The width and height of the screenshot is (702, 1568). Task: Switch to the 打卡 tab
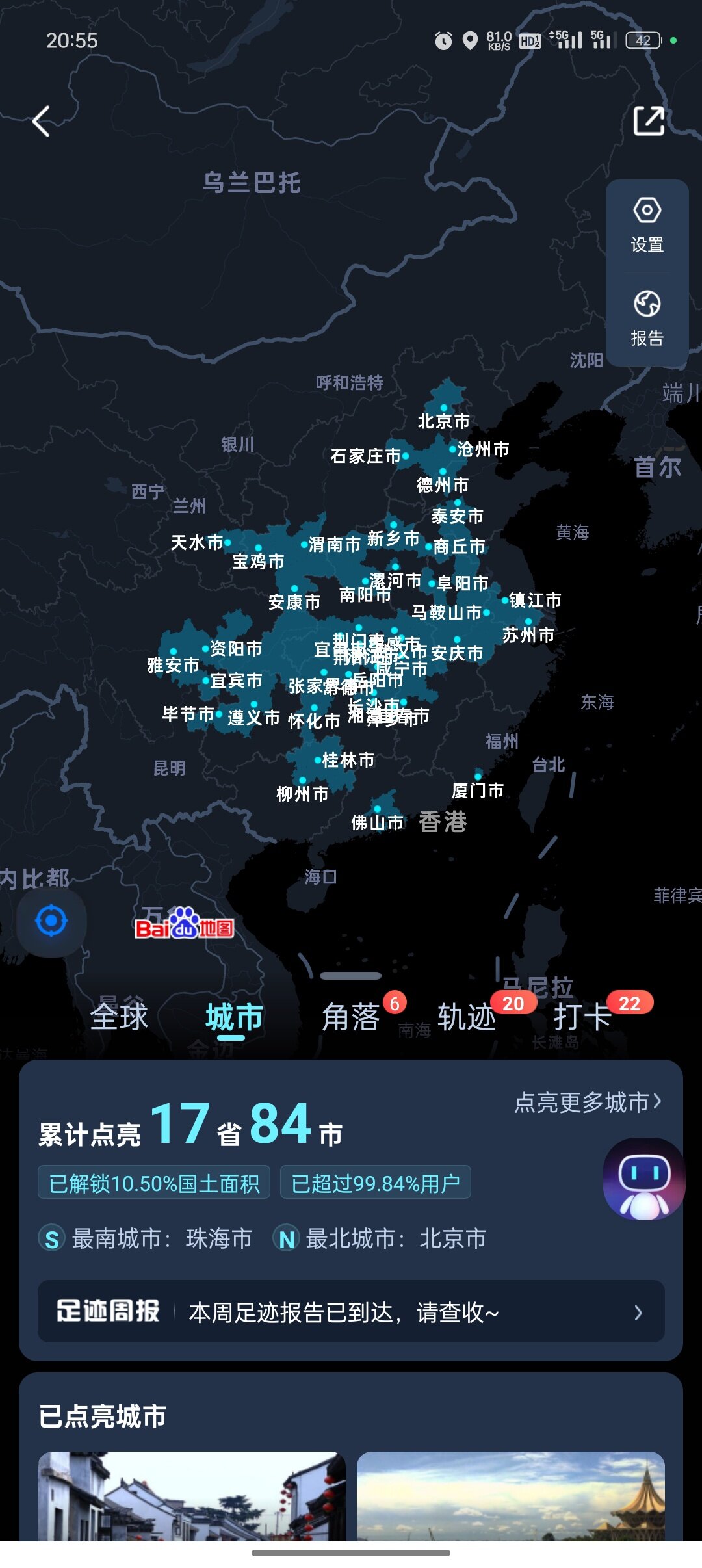tap(582, 1017)
